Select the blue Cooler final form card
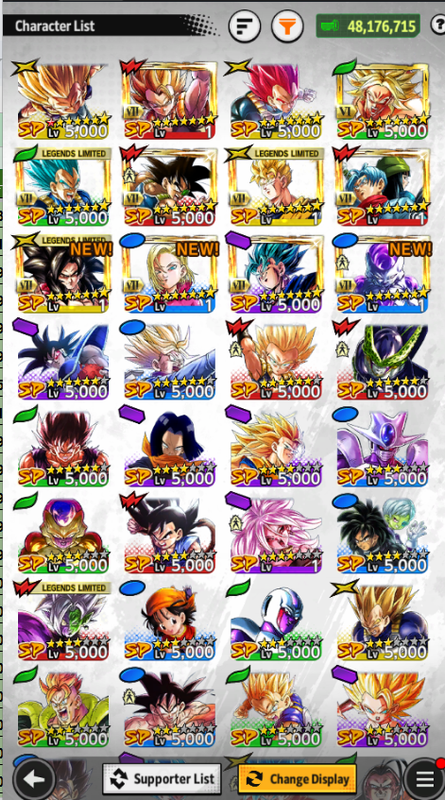Image resolution: width=445 pixels, height=800 pixels. coord(382,447)
